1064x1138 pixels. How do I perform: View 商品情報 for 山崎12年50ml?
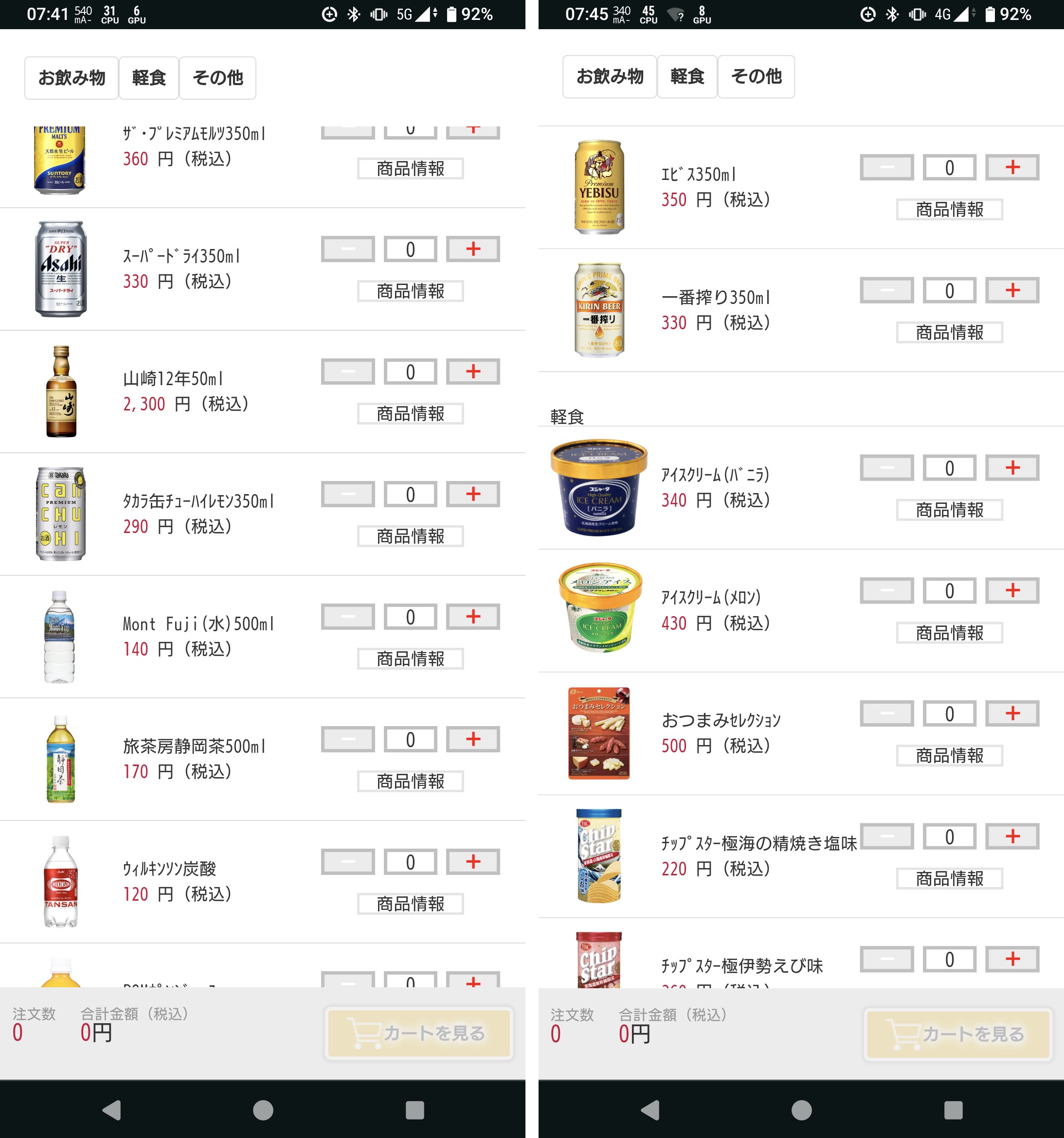pos(410,414)
